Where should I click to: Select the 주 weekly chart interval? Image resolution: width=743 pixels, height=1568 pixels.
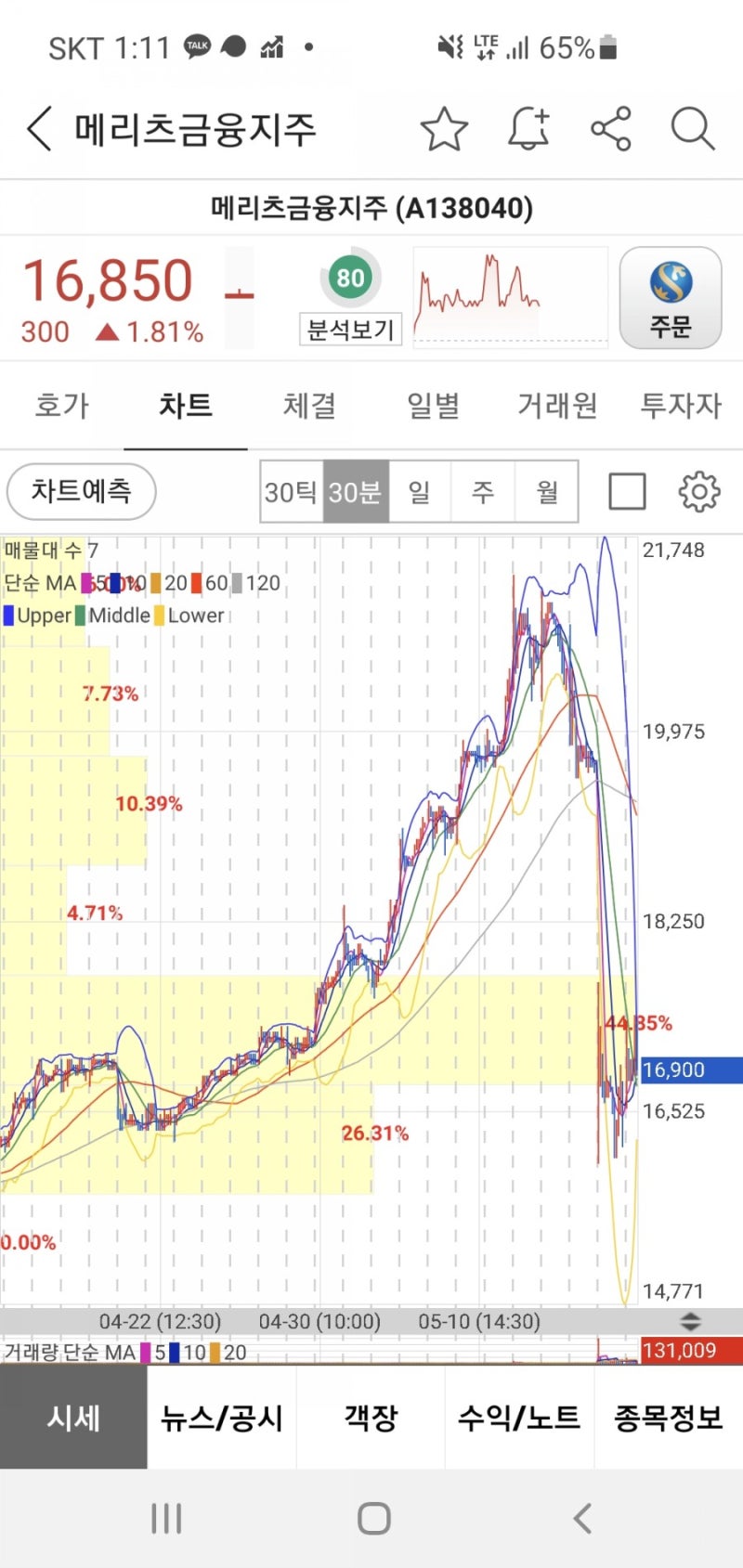[x=483, y=492]
